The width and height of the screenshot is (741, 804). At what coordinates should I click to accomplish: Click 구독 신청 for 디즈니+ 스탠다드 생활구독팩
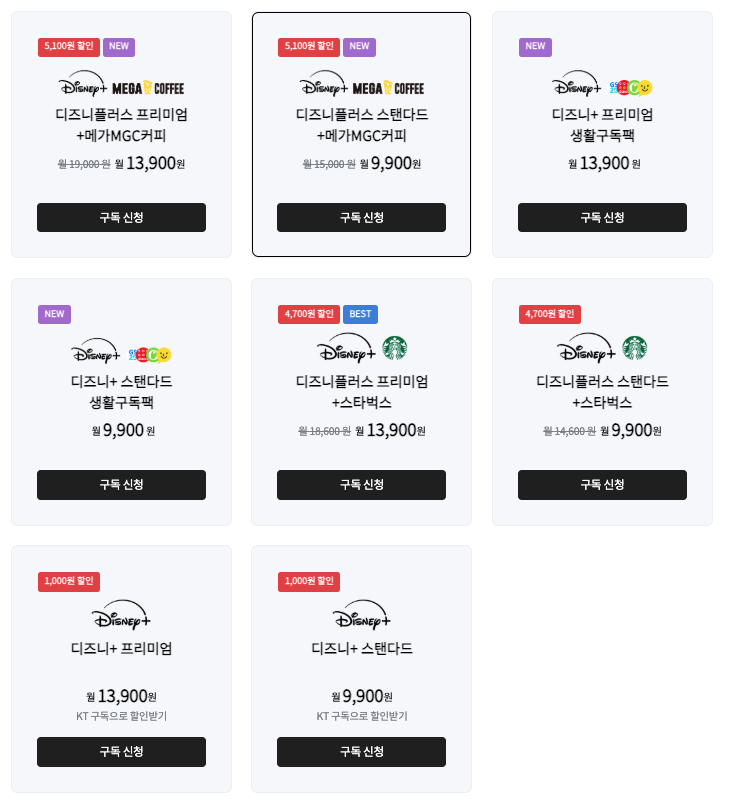click(x=121, y=485)
